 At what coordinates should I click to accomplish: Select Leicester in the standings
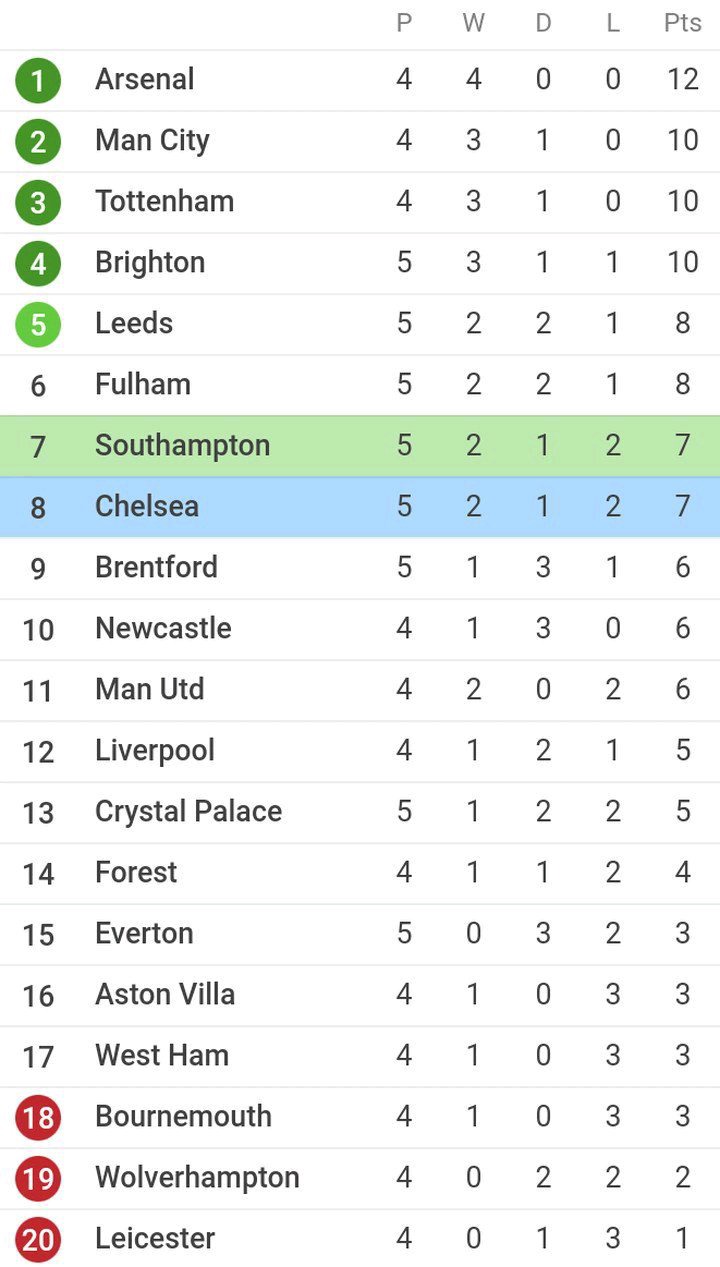pos(360,1238)
